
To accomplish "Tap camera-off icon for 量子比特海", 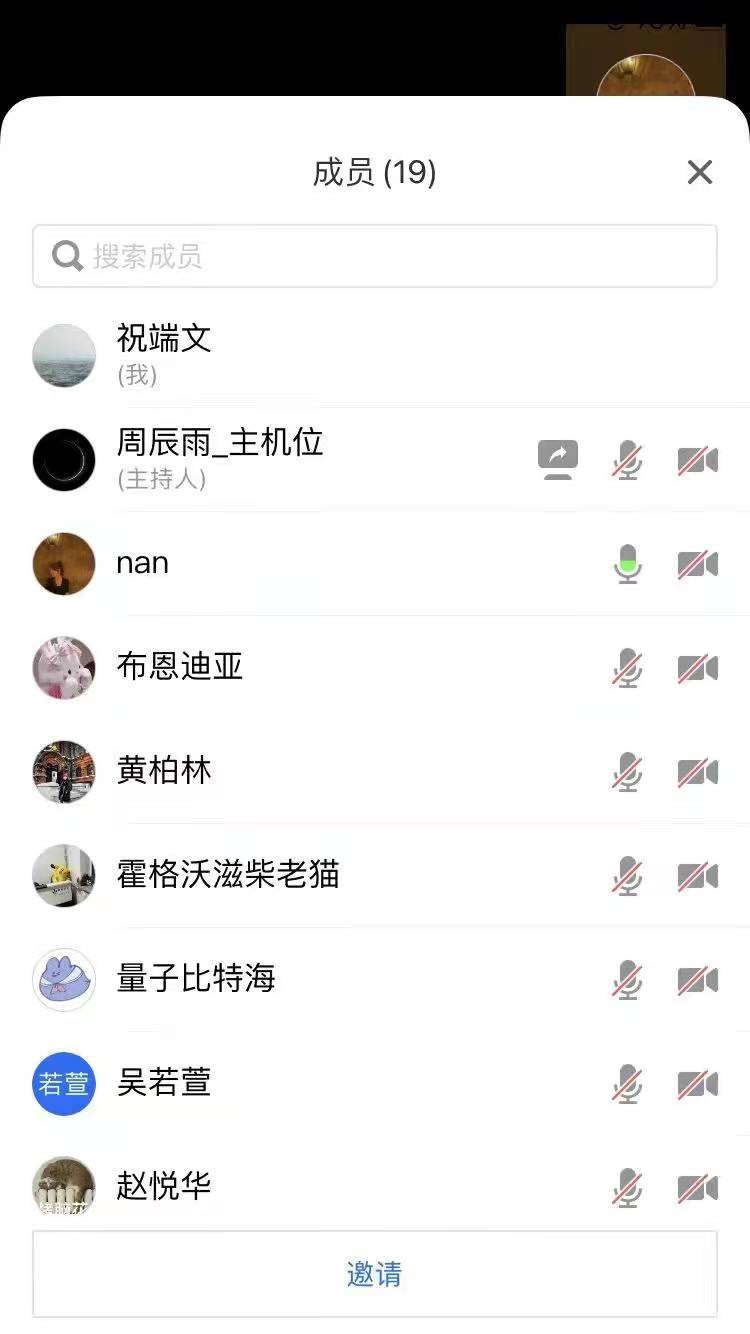I will pos(698,980).
